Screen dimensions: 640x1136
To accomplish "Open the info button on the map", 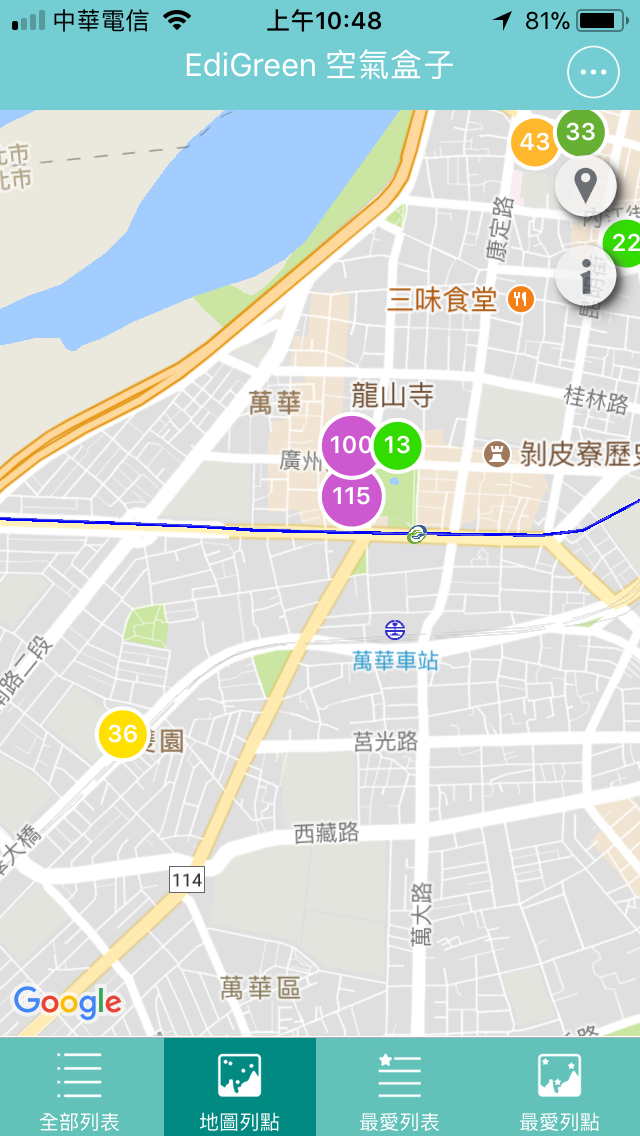I will [585, 273].
